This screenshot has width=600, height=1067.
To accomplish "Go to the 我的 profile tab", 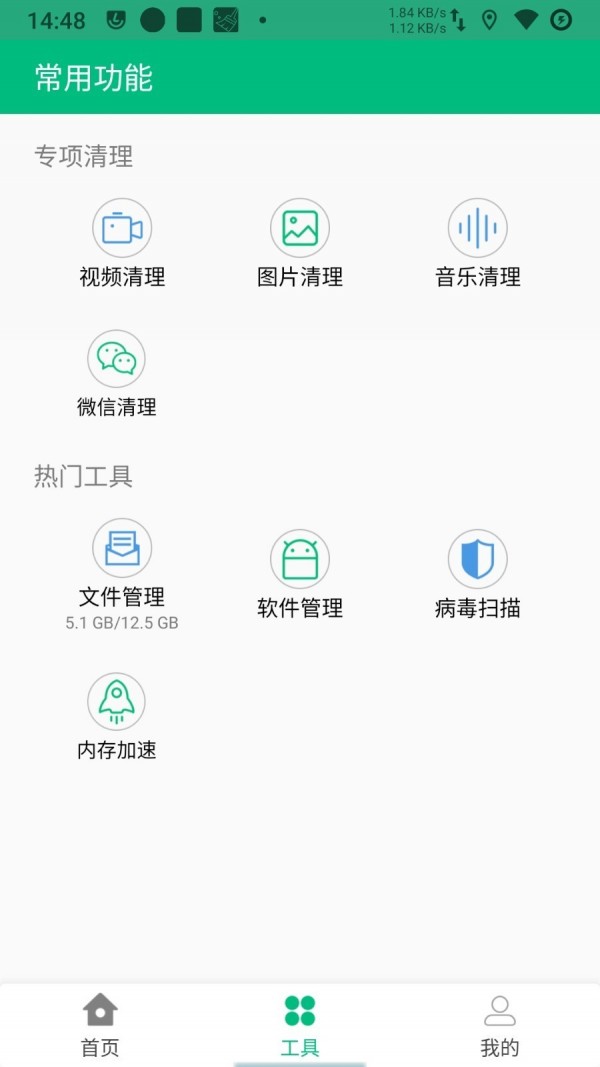I will (x=500, y=1025).
